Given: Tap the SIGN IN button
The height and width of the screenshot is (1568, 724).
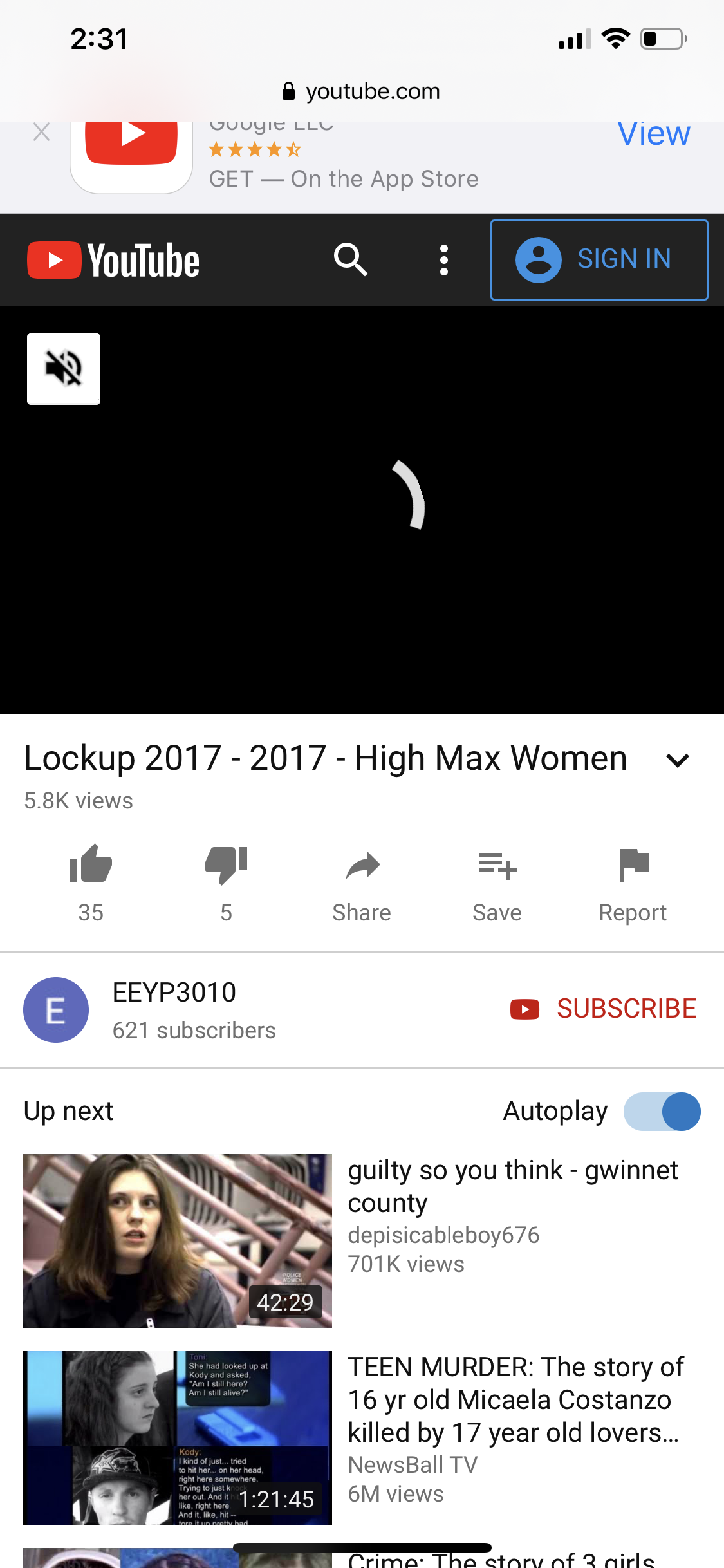Looking at the screenshot, I should pyautogui.click(x=599, y=260).
